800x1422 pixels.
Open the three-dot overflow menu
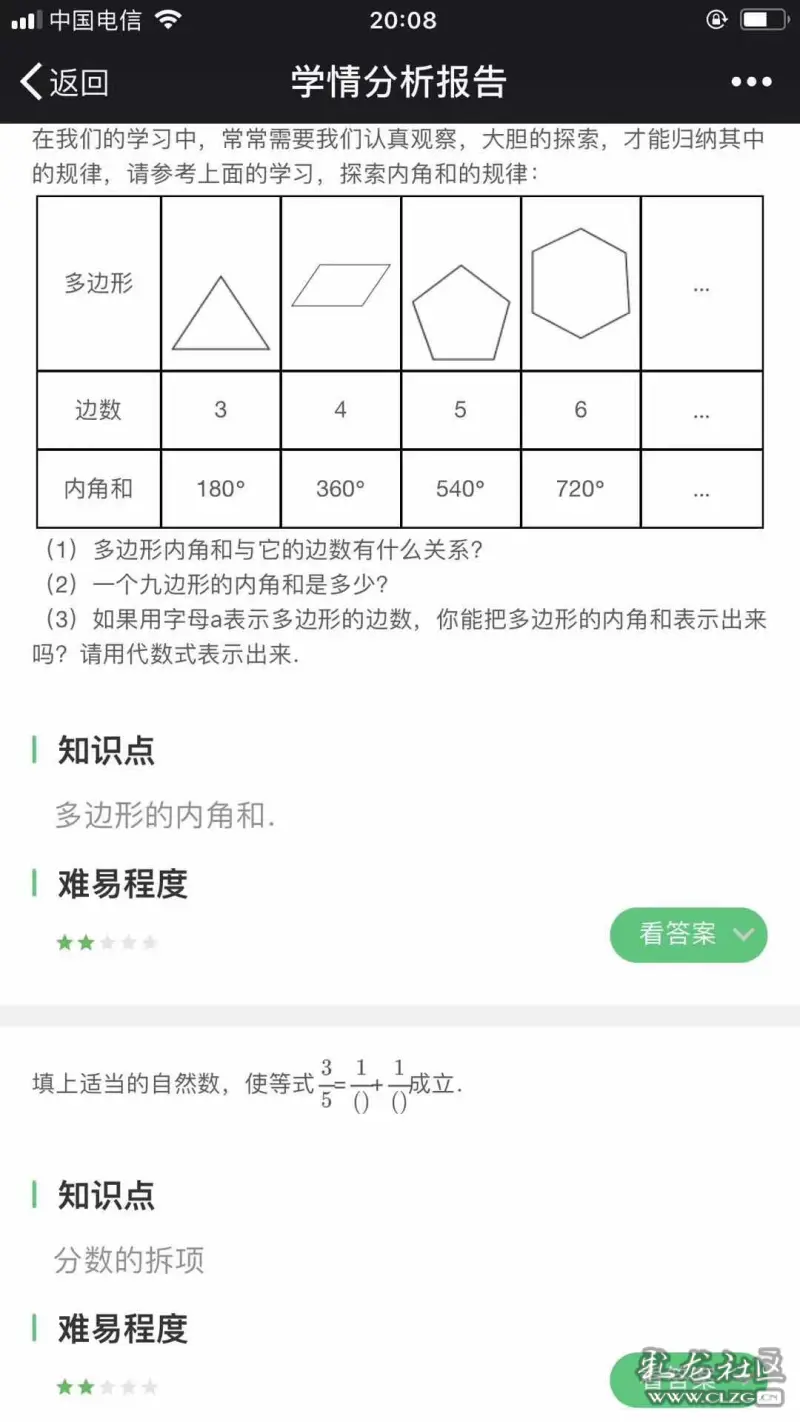coord(751,82)
